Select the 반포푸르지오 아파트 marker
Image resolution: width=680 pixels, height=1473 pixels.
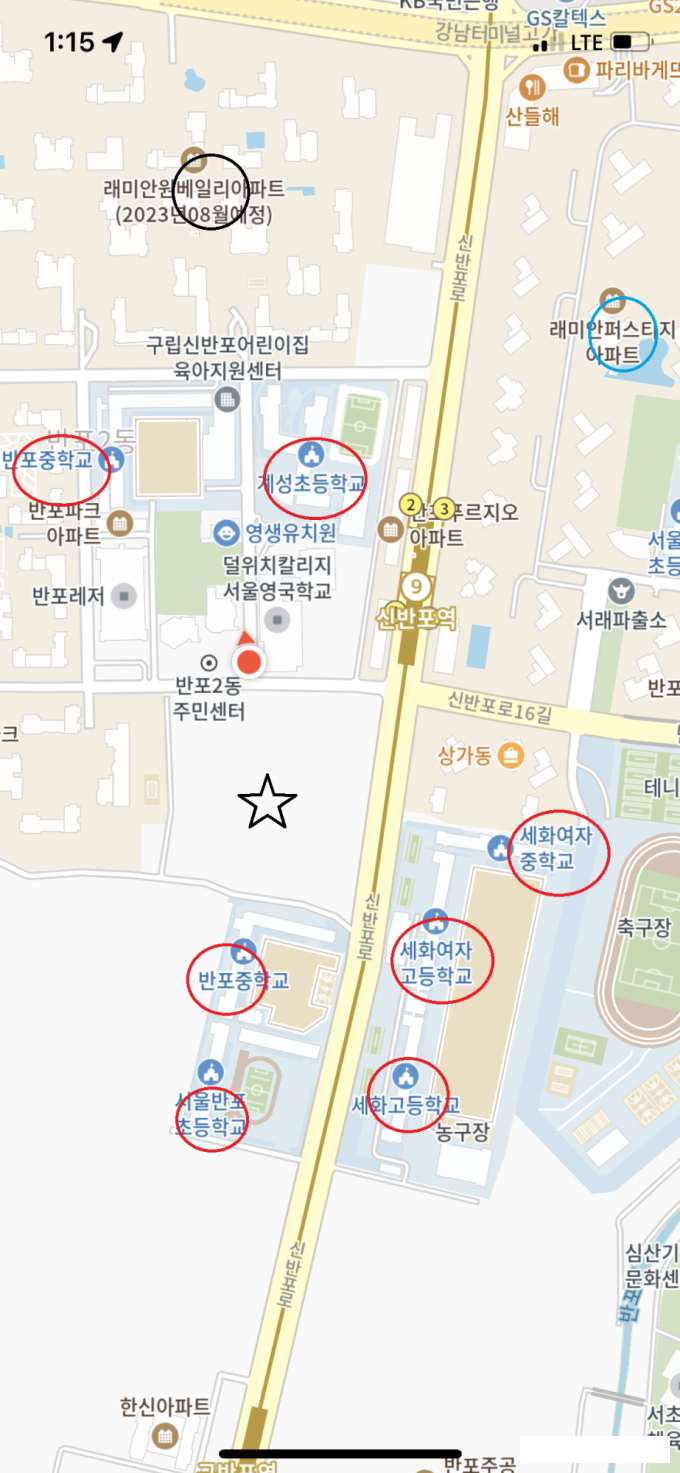[391, 530]
